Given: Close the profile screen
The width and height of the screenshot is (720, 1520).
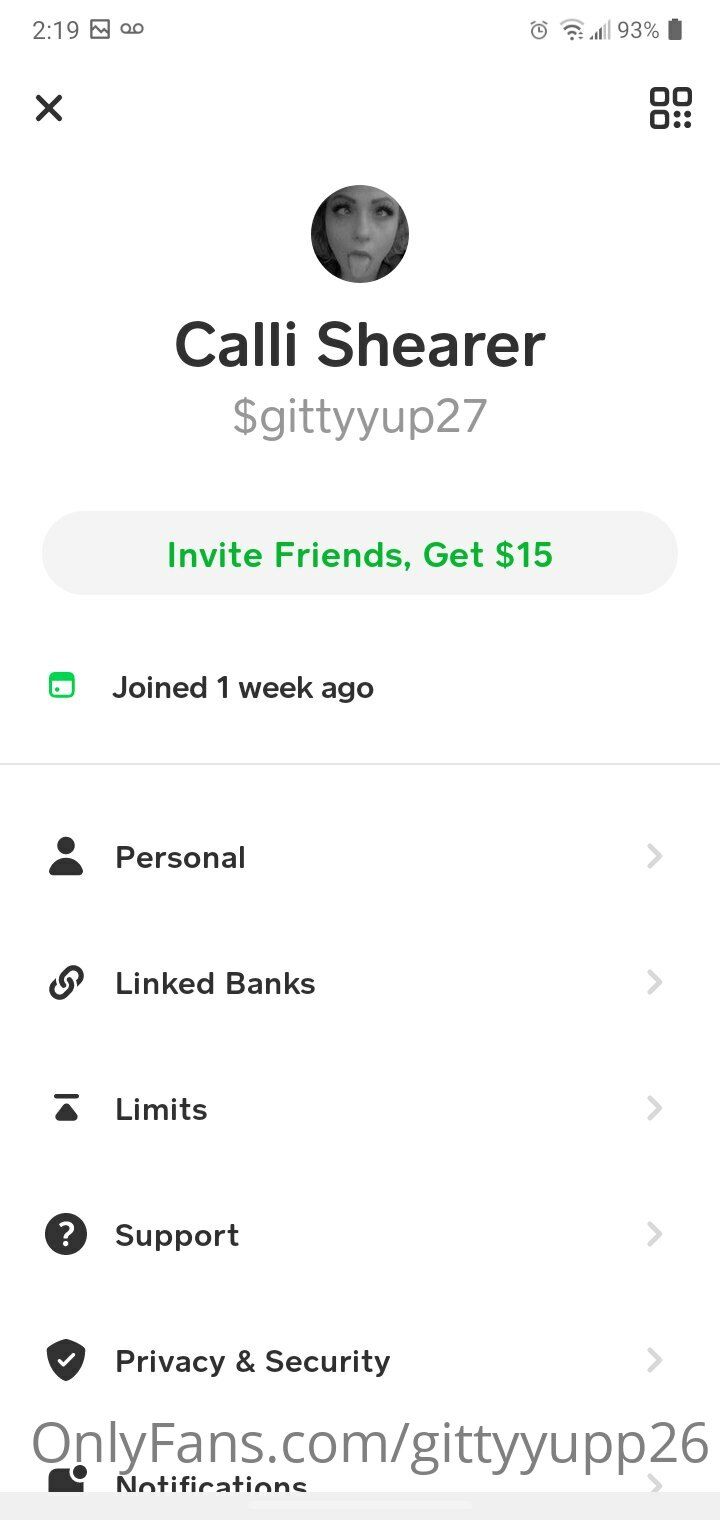Looking at the screenshot, I should (x=49, y=108).
